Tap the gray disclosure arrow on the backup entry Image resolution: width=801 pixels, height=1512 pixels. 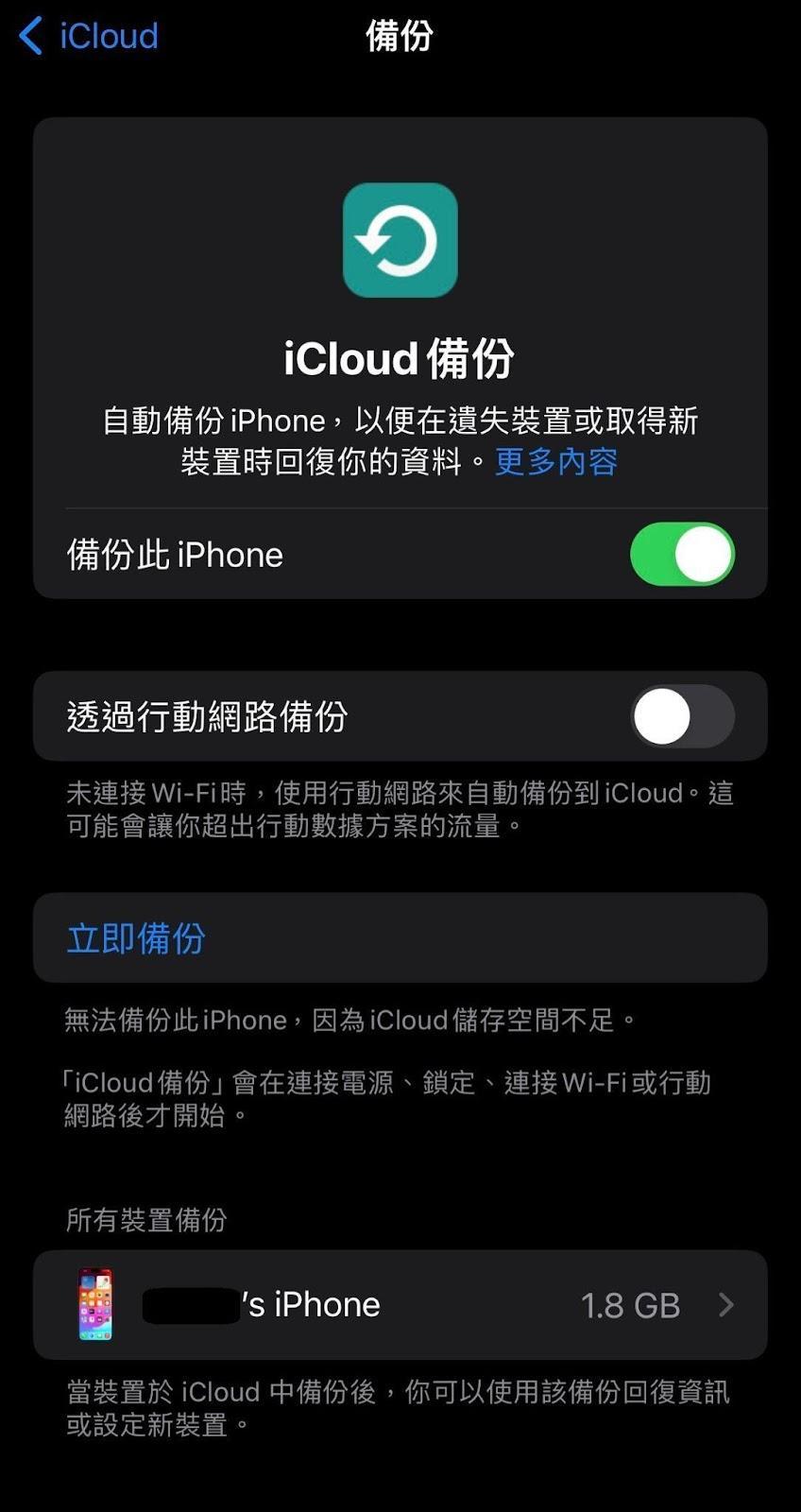725,1304
